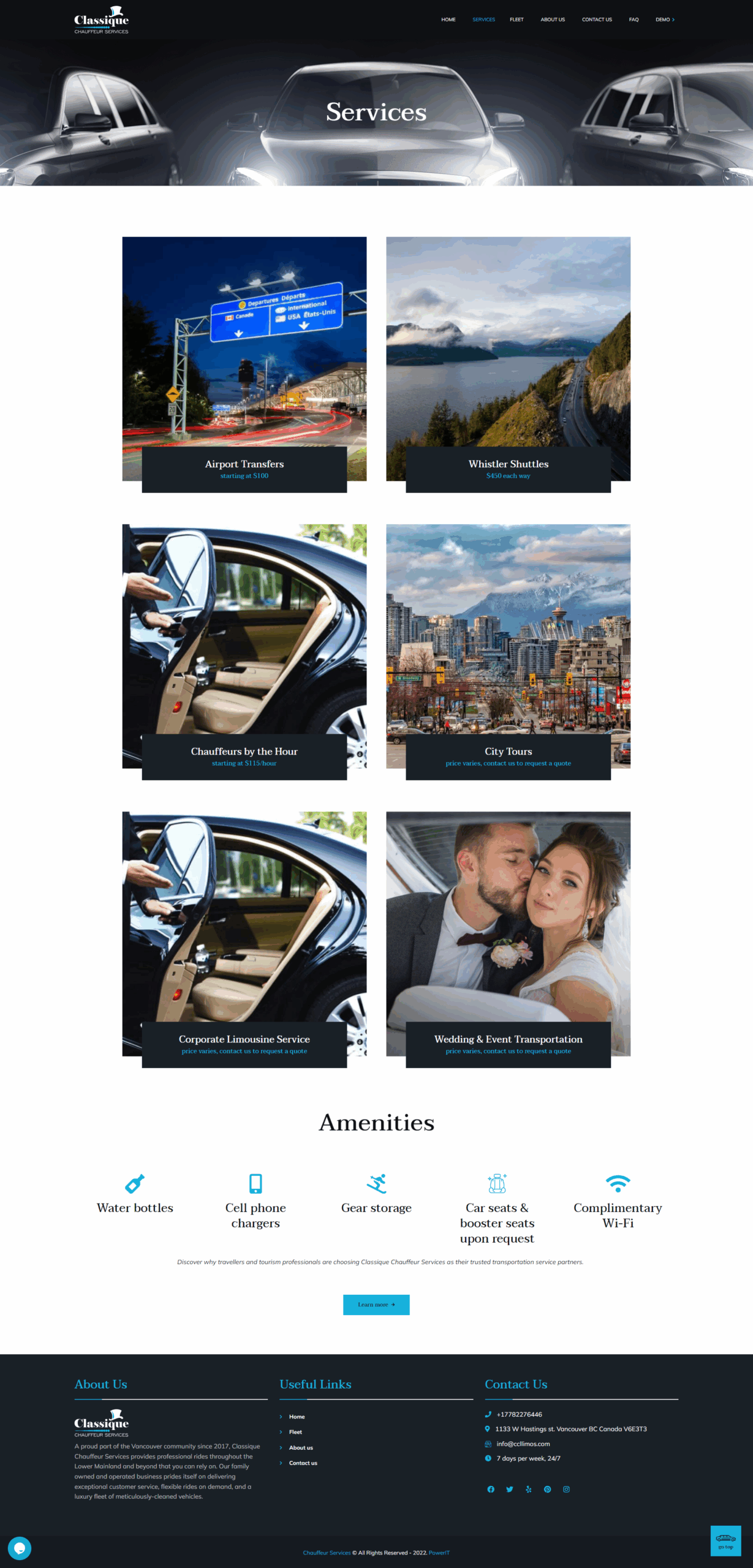Tap the Learn more button
The width and height of the screenshot is (753, 1568).
[376, 1305]
